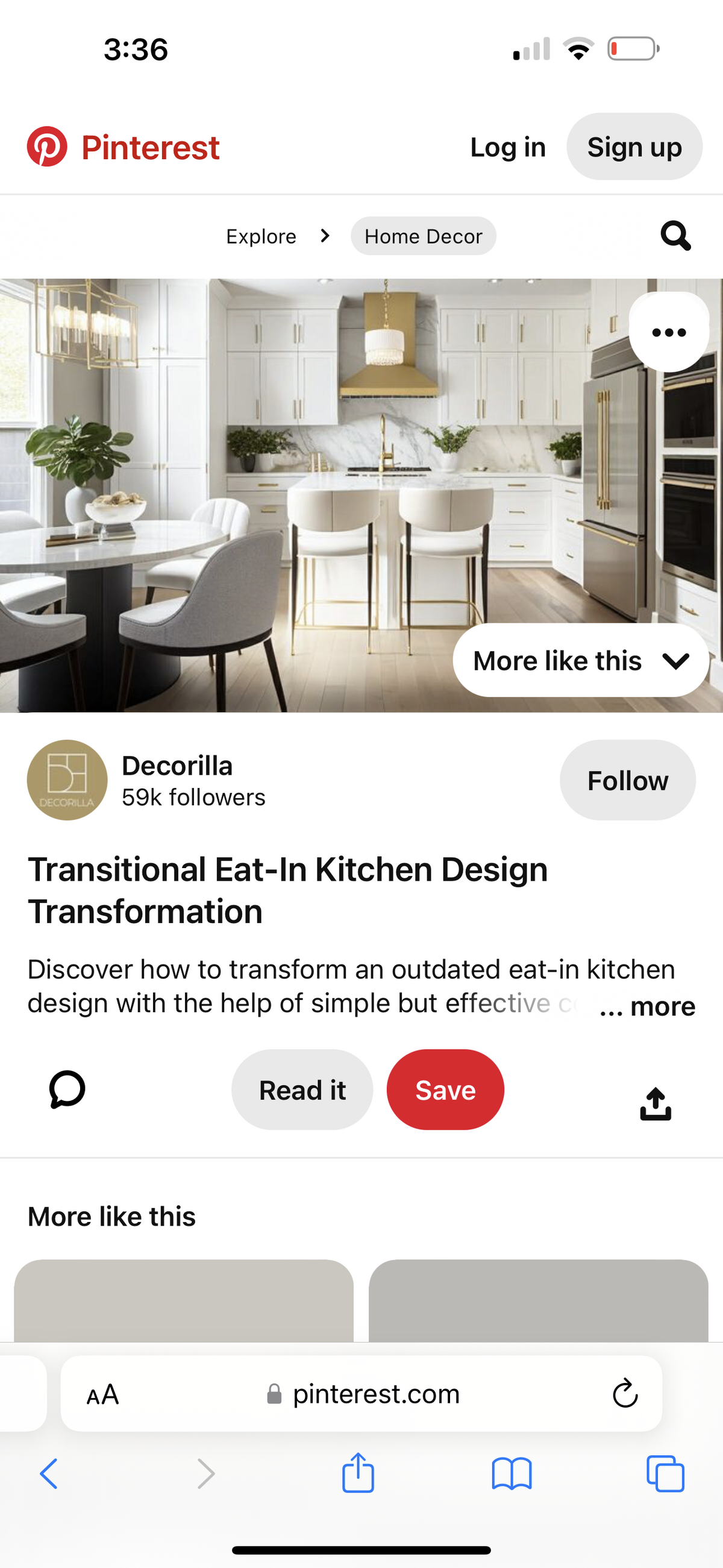Share the pin via upload icon
The width and height of the screenshot is (723, 1568).
coord(656,1104)
